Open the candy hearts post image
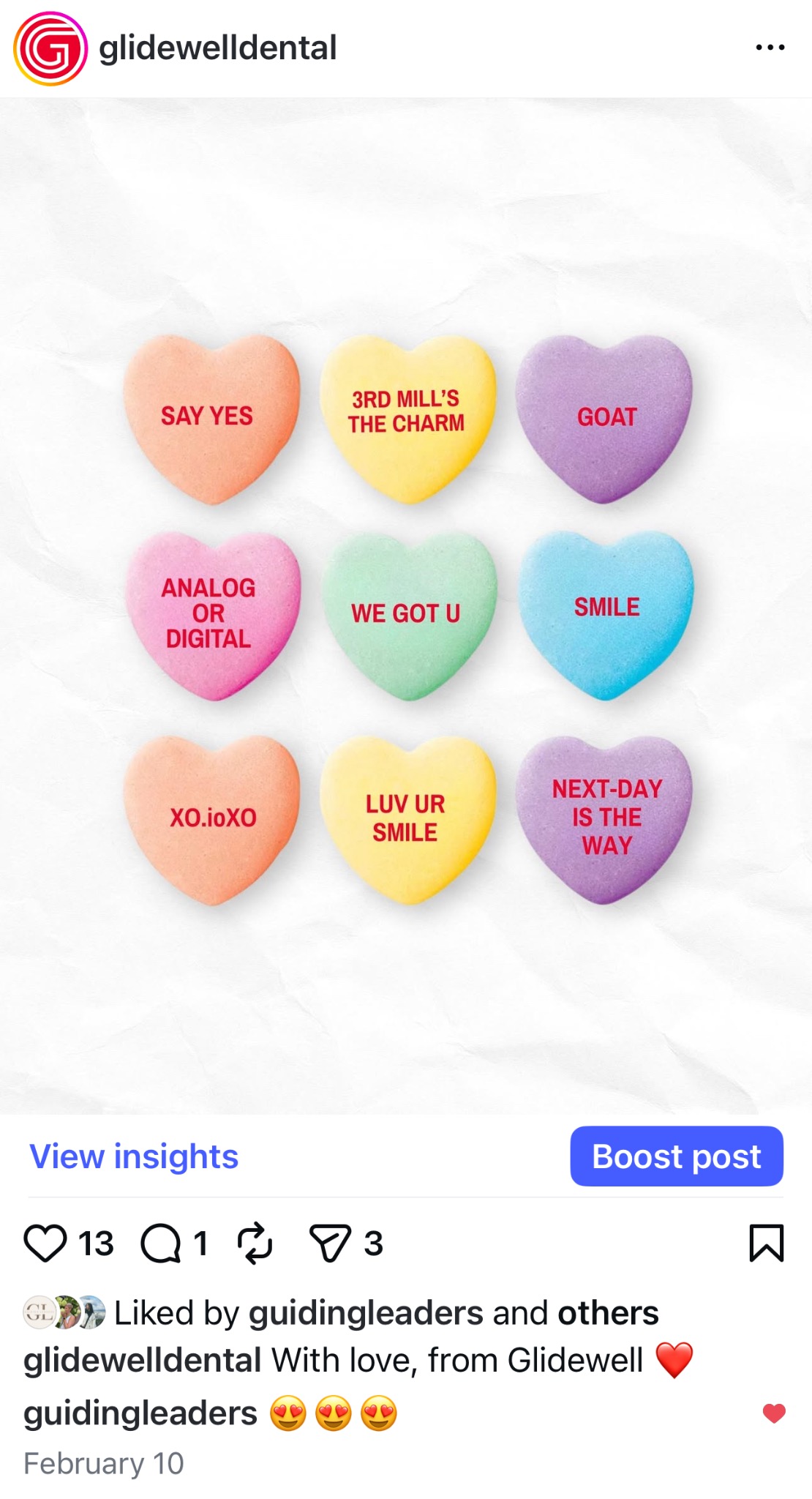812x1499 pixels. click(406, 606)
